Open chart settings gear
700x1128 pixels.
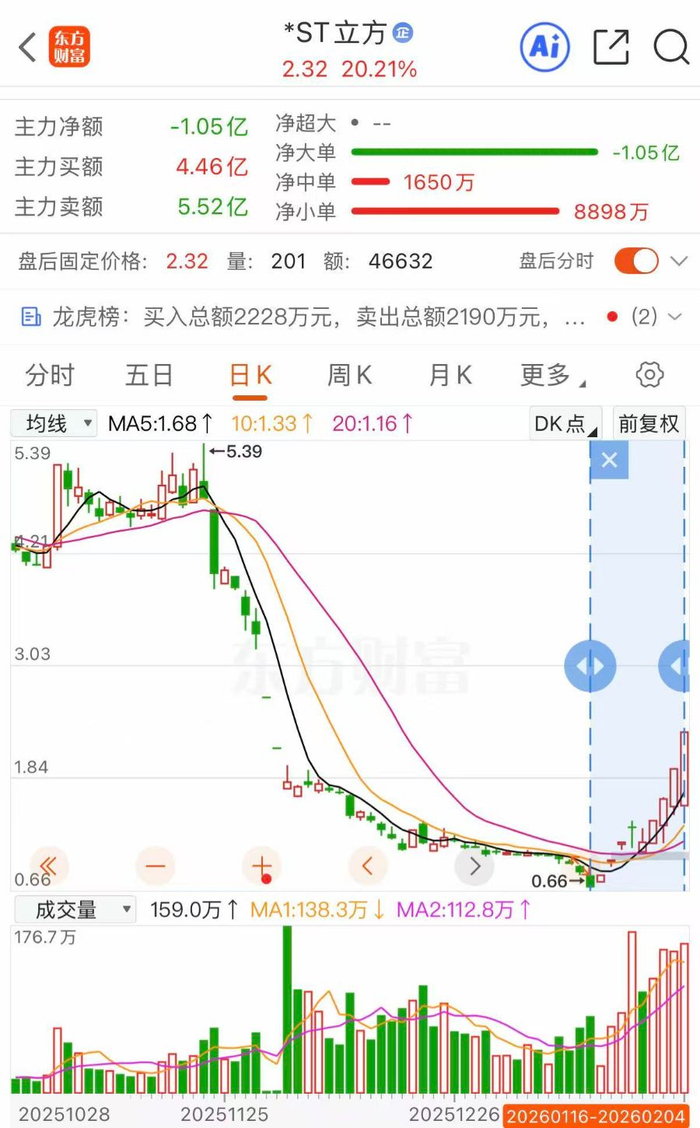pyautogui.click(x=650, y=375)
